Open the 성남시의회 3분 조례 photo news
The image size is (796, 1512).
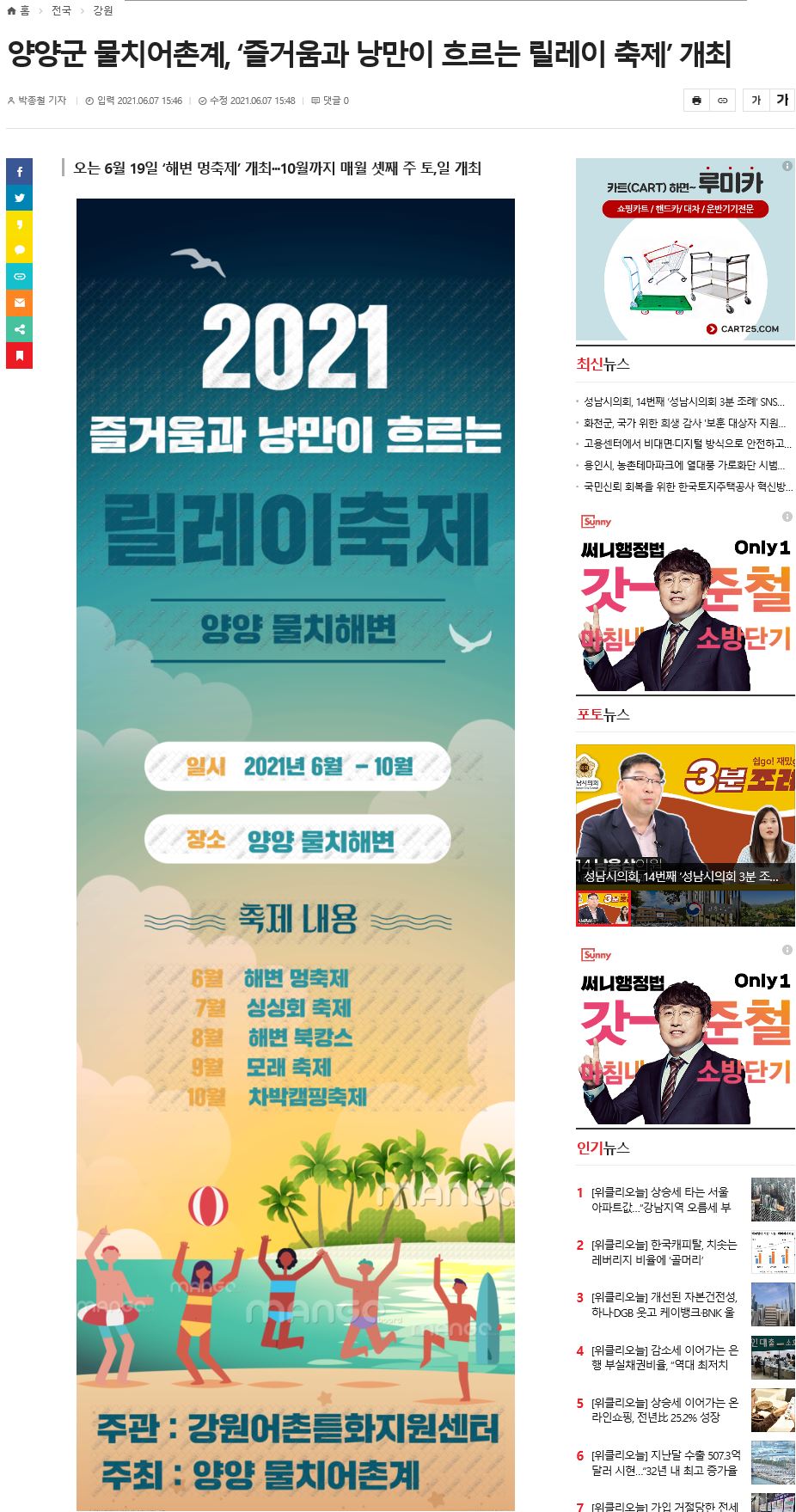tap(685, 812)
